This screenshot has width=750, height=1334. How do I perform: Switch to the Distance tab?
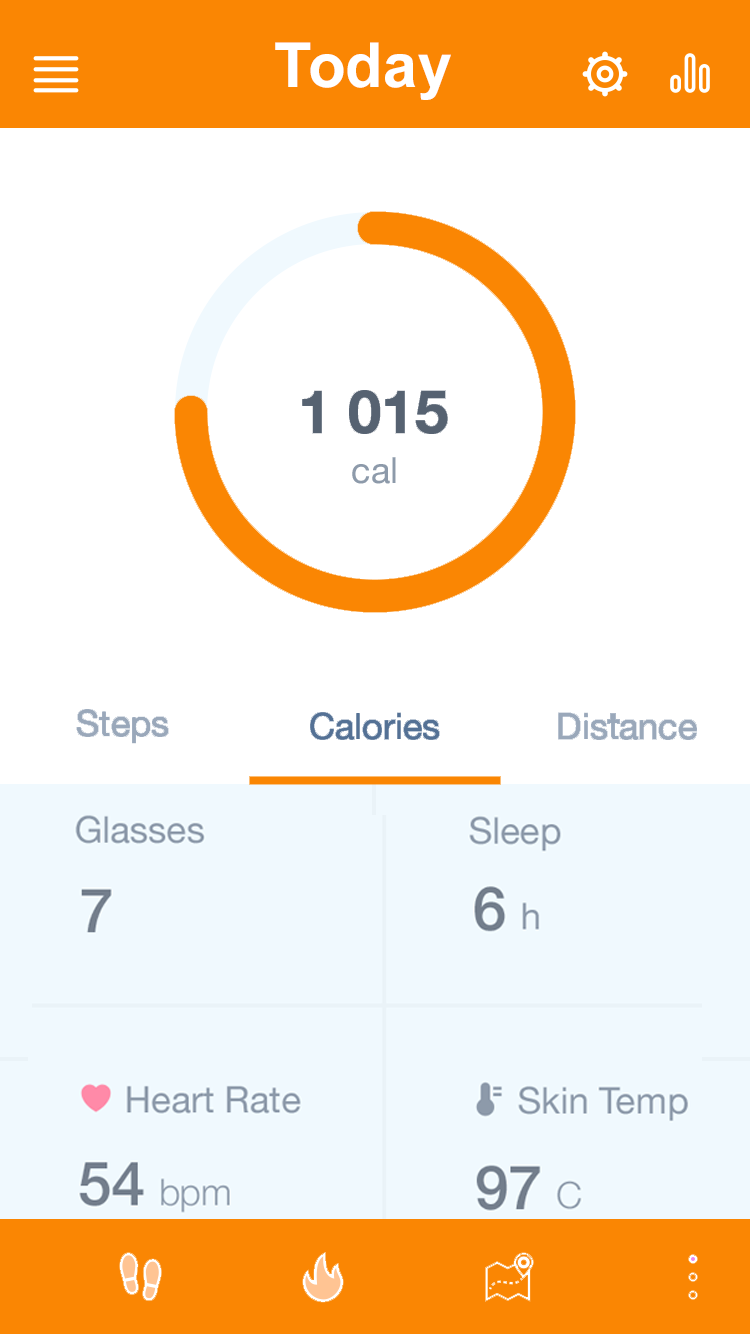[x=627, y=727]
